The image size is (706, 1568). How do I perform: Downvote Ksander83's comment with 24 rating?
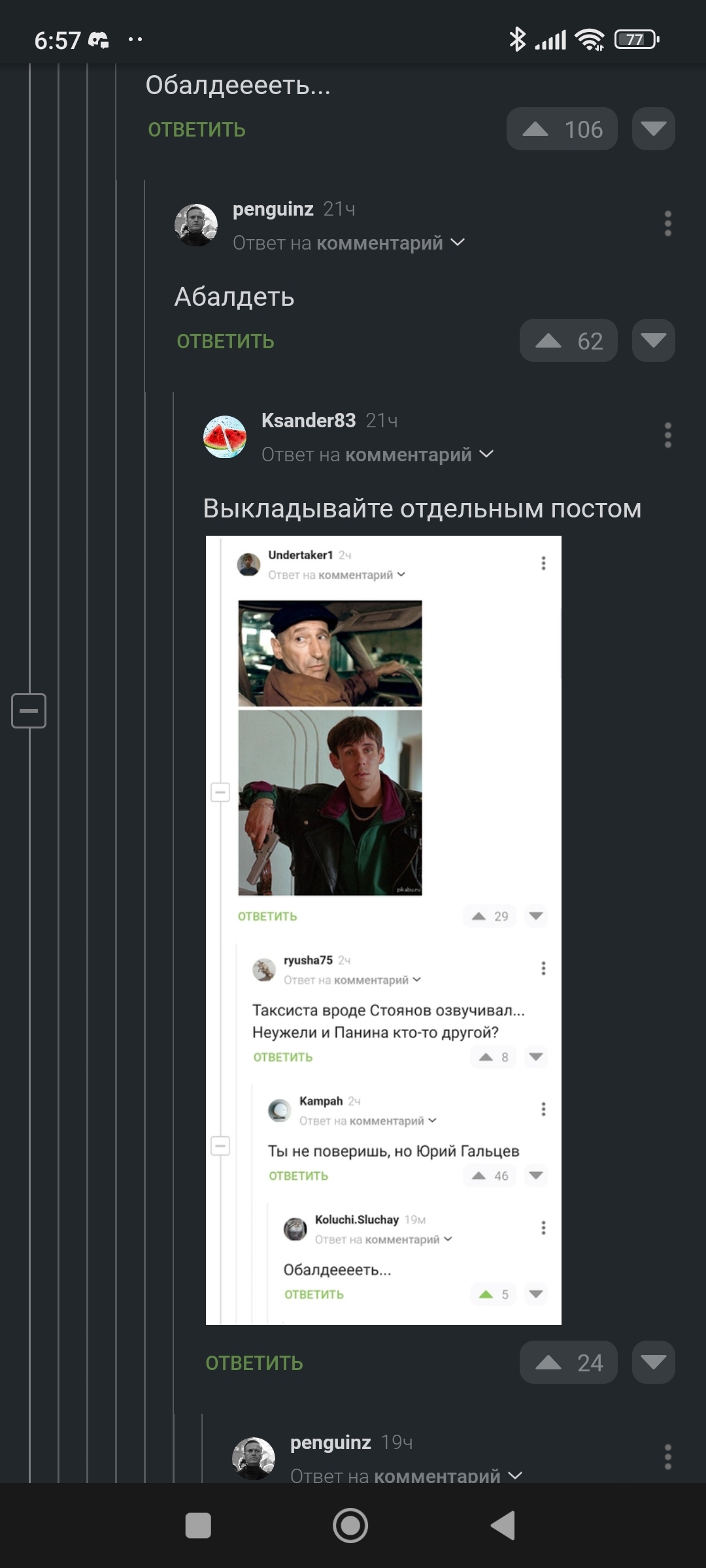653,1363
